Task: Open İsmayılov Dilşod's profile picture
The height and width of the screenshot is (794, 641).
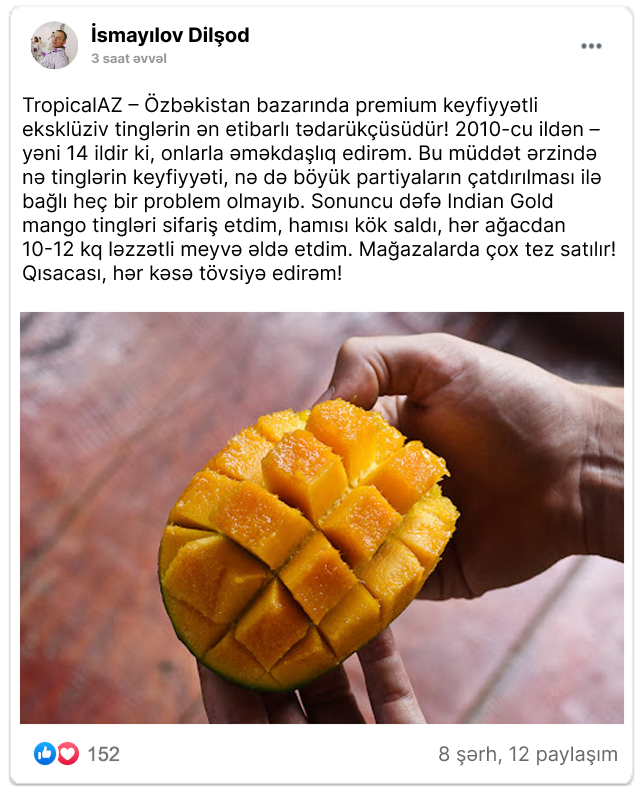Action: click(54, 45)
